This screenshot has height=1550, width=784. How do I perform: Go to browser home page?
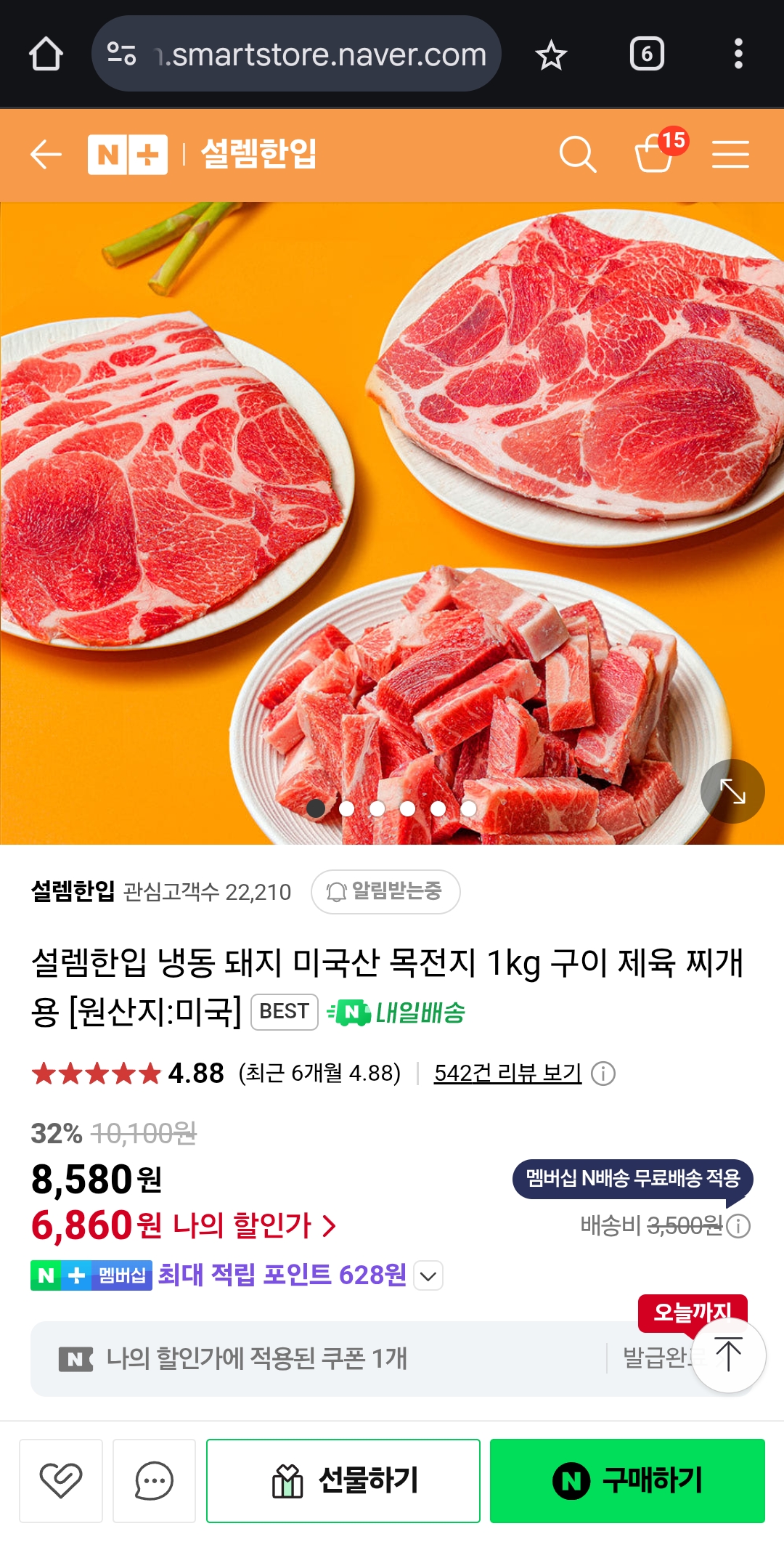tap(46, 54)
